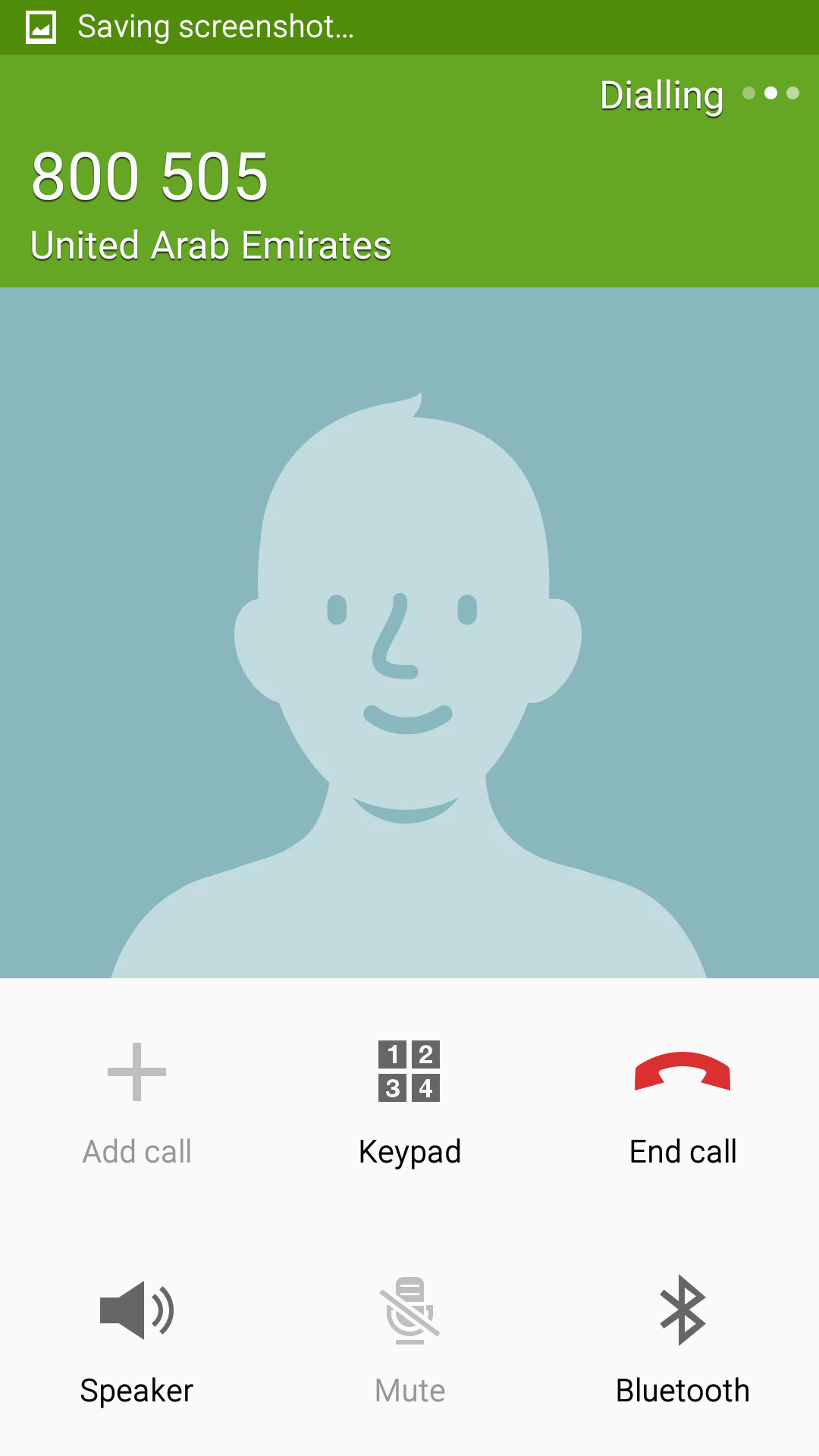The width and height of the screenshot is (819, 1456).
Task: Tap the red hang-up handset icon
Action: (681, 1072)
